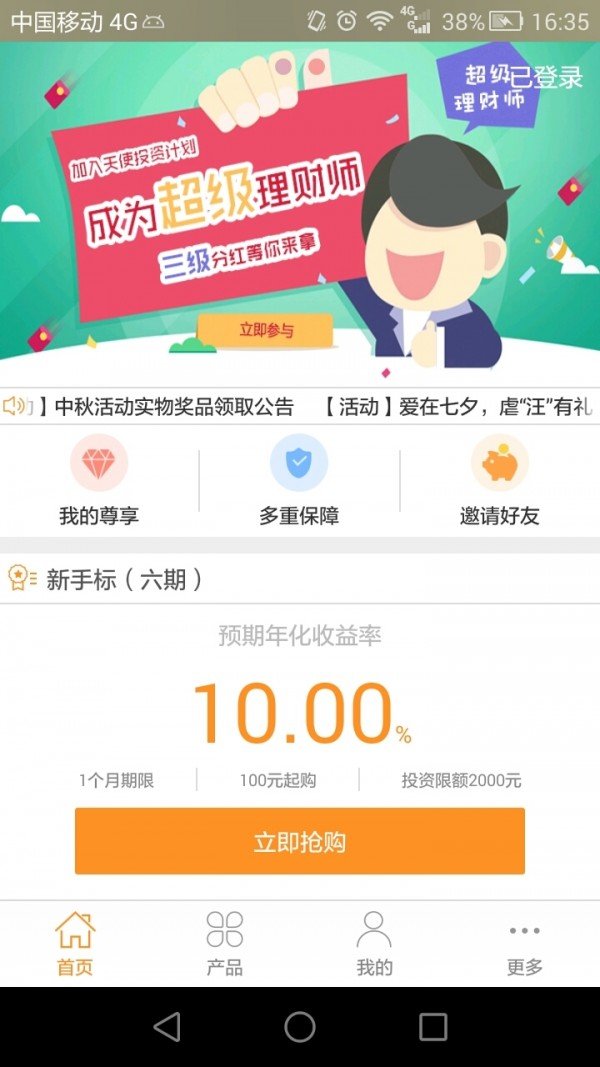Go back using system back button
Screen dimensions: 600x1067
coord(167,1027)
